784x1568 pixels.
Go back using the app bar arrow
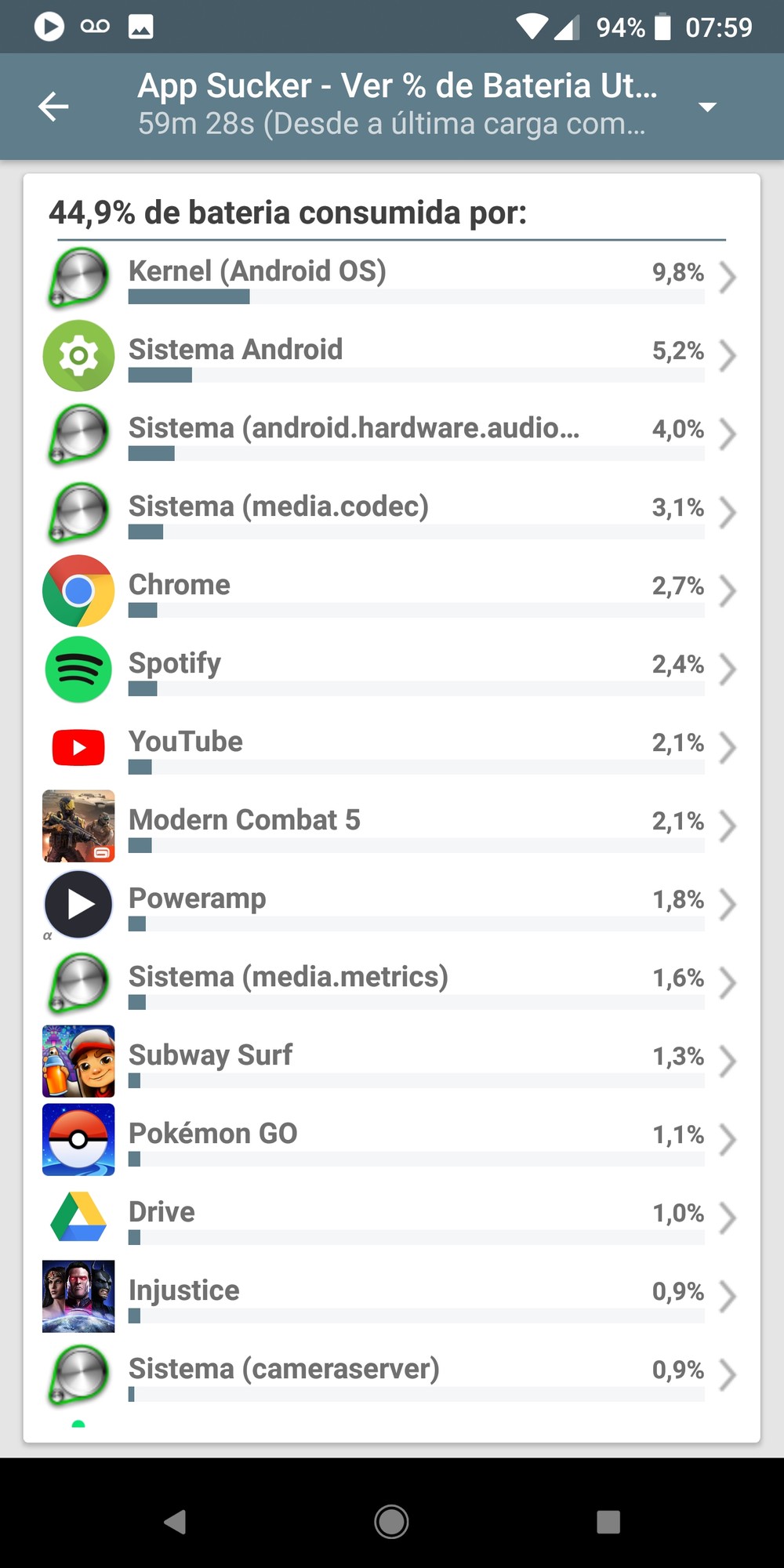click(x=53, y=107)
